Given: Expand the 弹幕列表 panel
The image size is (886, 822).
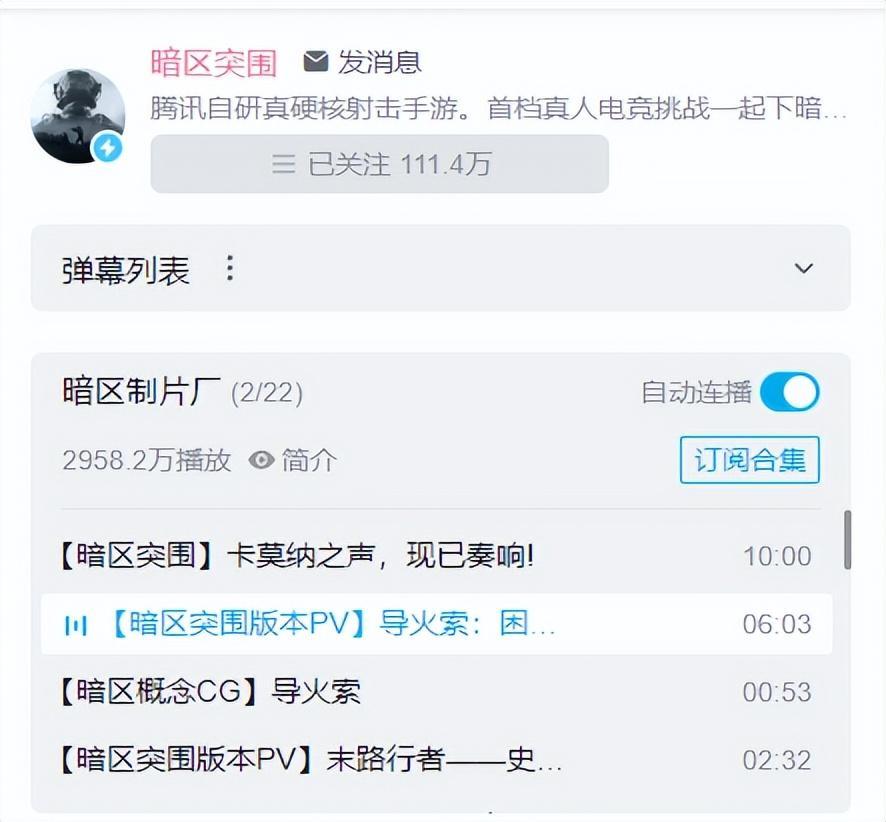Looking at the screenshot, I should 803,268.
